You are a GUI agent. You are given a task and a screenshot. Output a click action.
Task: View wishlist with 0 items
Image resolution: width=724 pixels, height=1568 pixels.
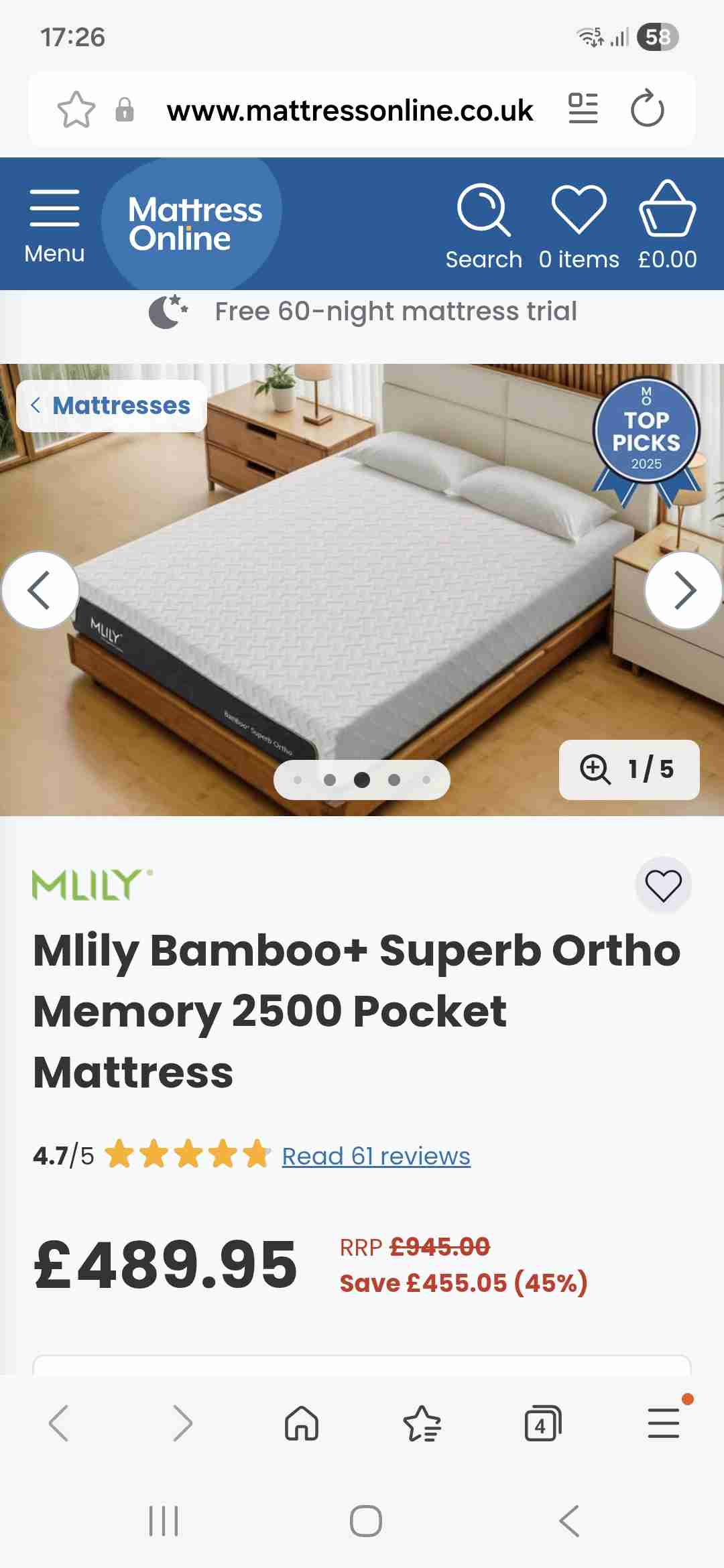[579, 224]
